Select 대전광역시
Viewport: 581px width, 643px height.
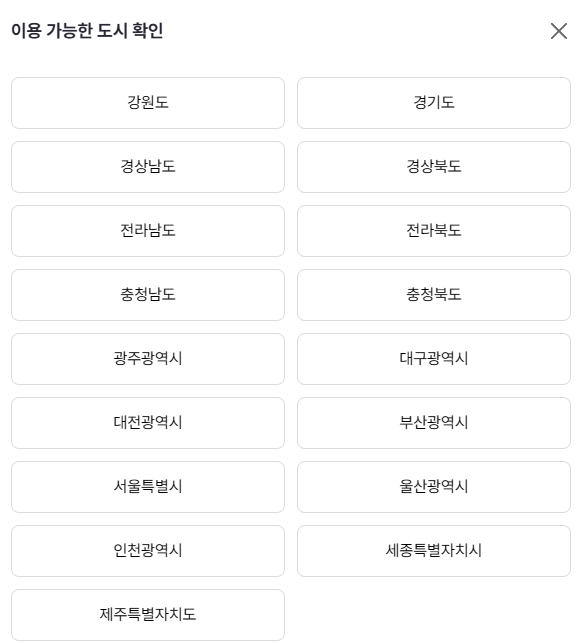click(148, 423)
